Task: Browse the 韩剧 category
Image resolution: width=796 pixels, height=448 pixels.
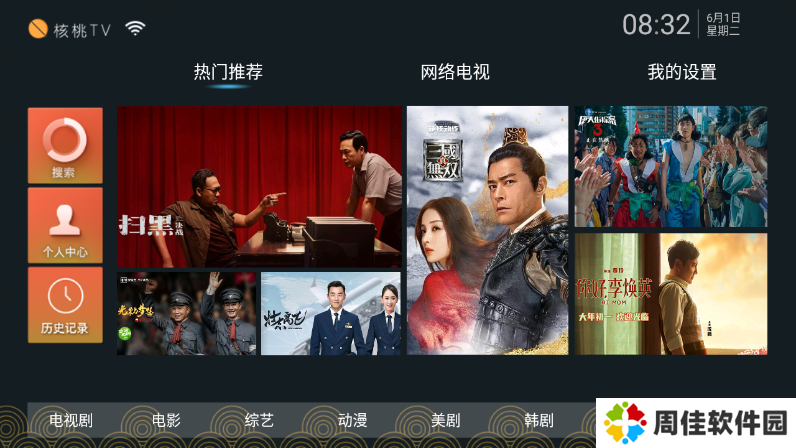Action: click(x=539, y=420)
